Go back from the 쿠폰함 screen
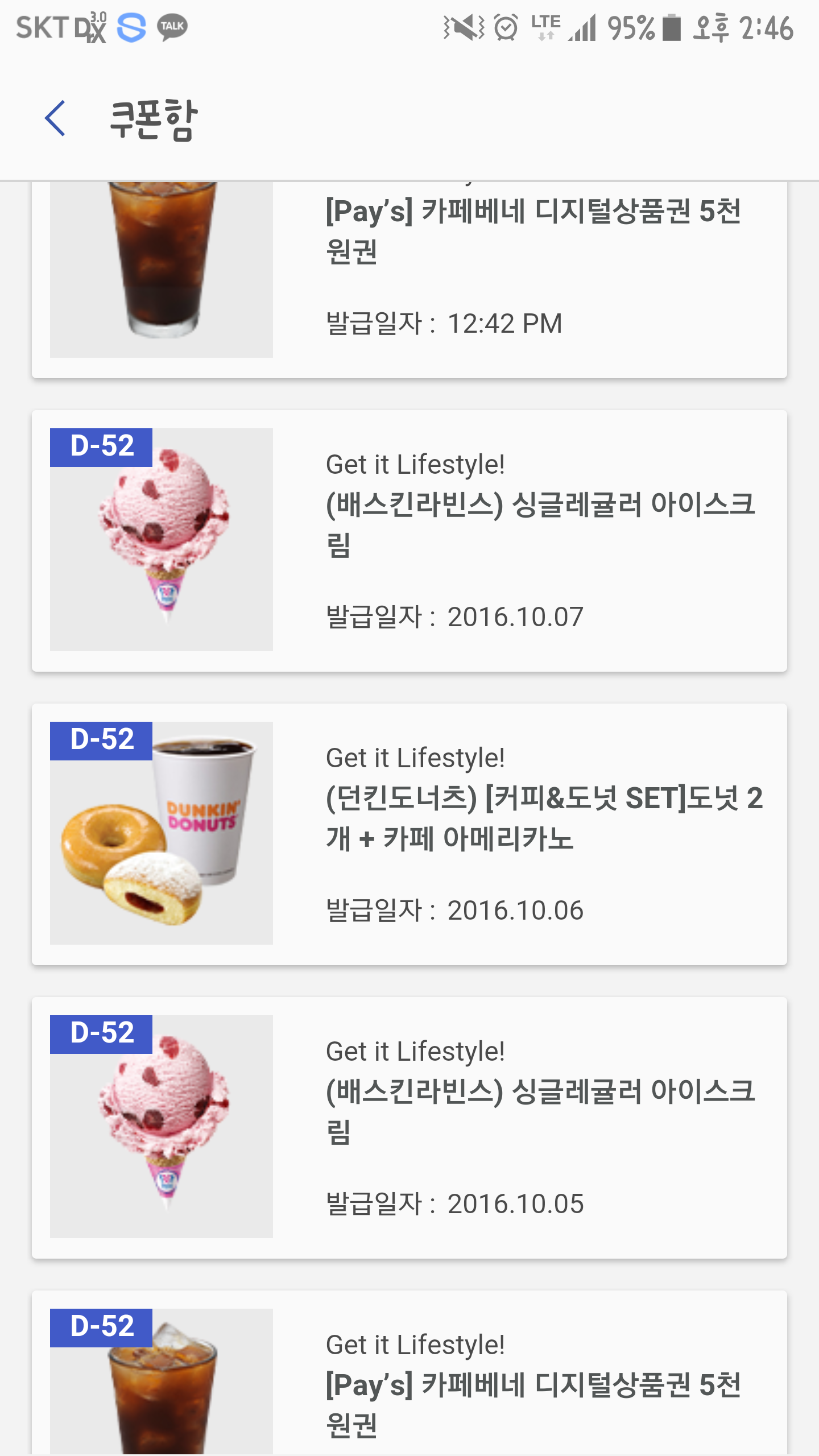 (55, 119)
